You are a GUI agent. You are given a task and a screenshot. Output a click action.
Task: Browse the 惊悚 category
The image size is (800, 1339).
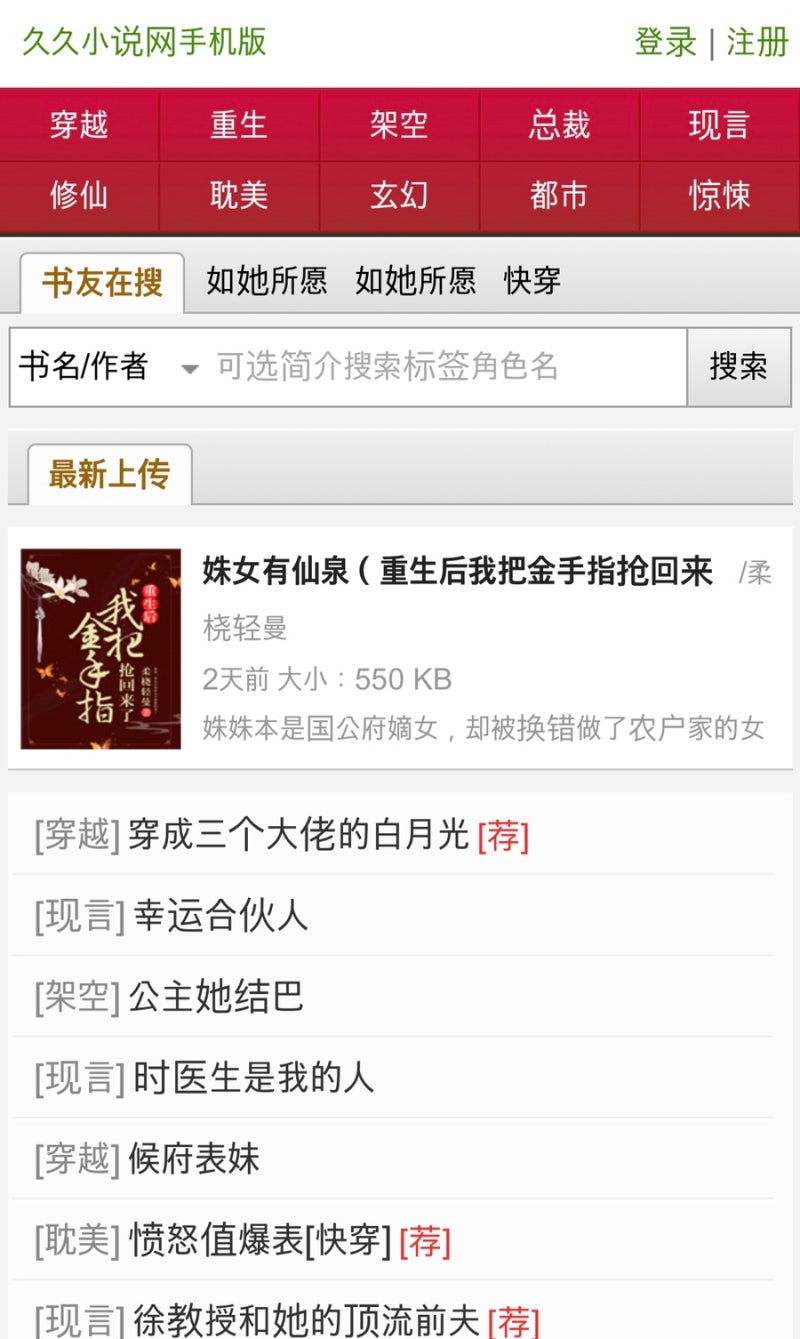click(x=719, y=195)
